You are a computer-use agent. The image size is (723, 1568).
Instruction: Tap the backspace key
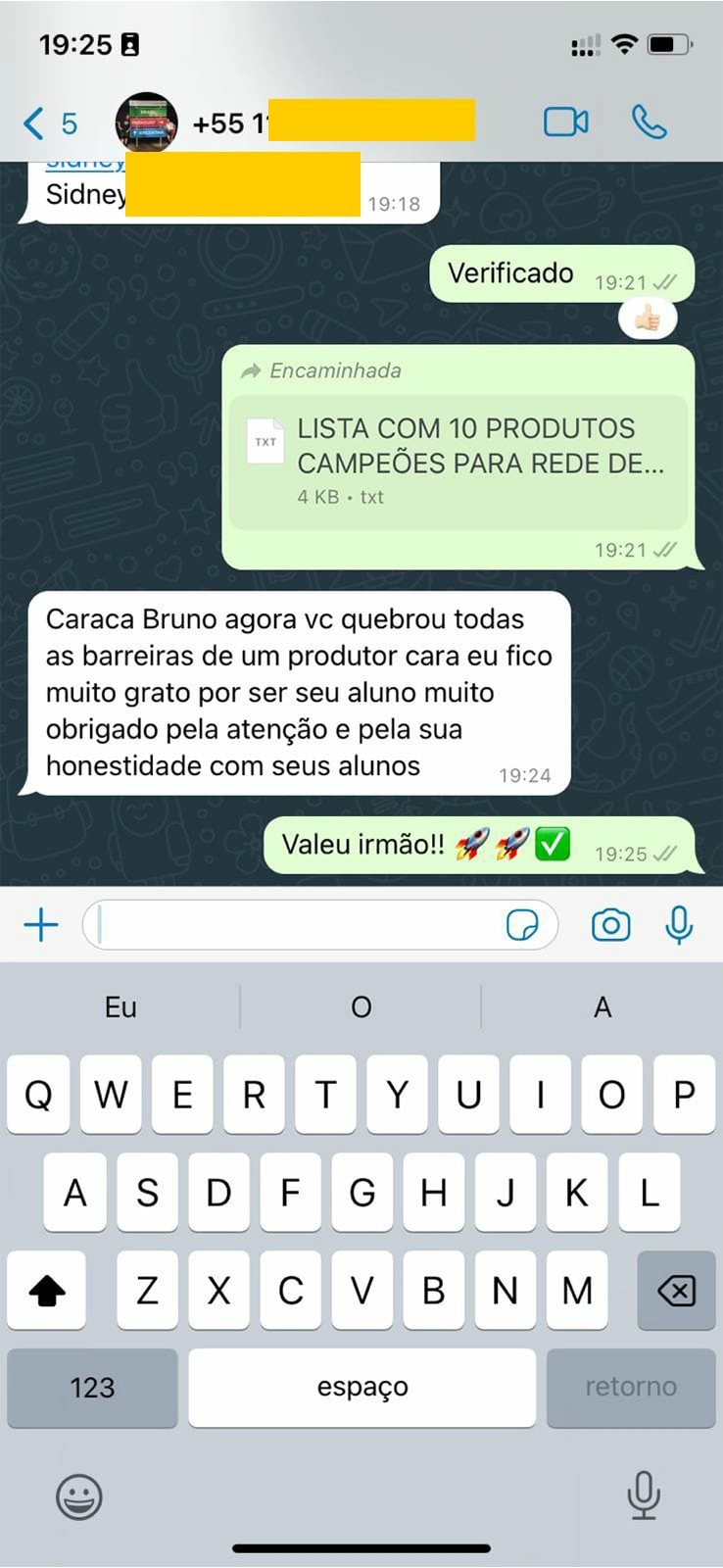click(x=676, y=1291)
